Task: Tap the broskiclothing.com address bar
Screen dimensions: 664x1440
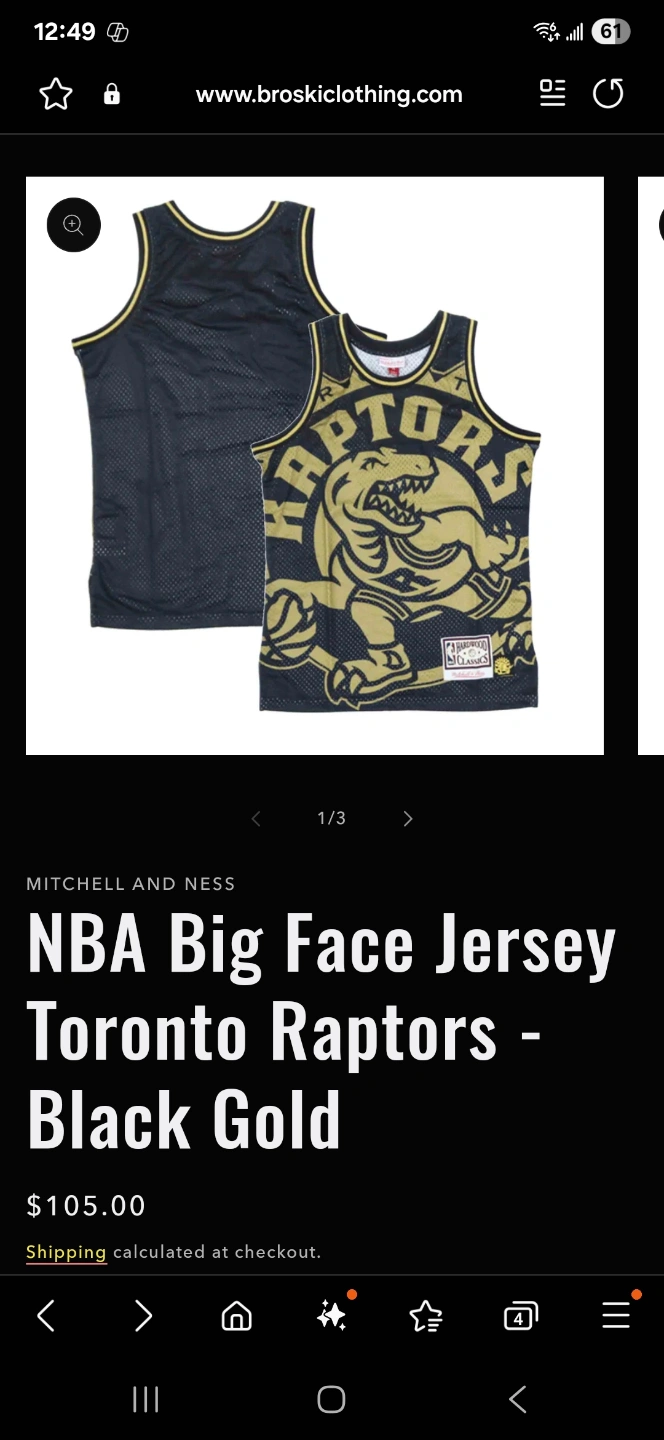Action: [329, 95]
